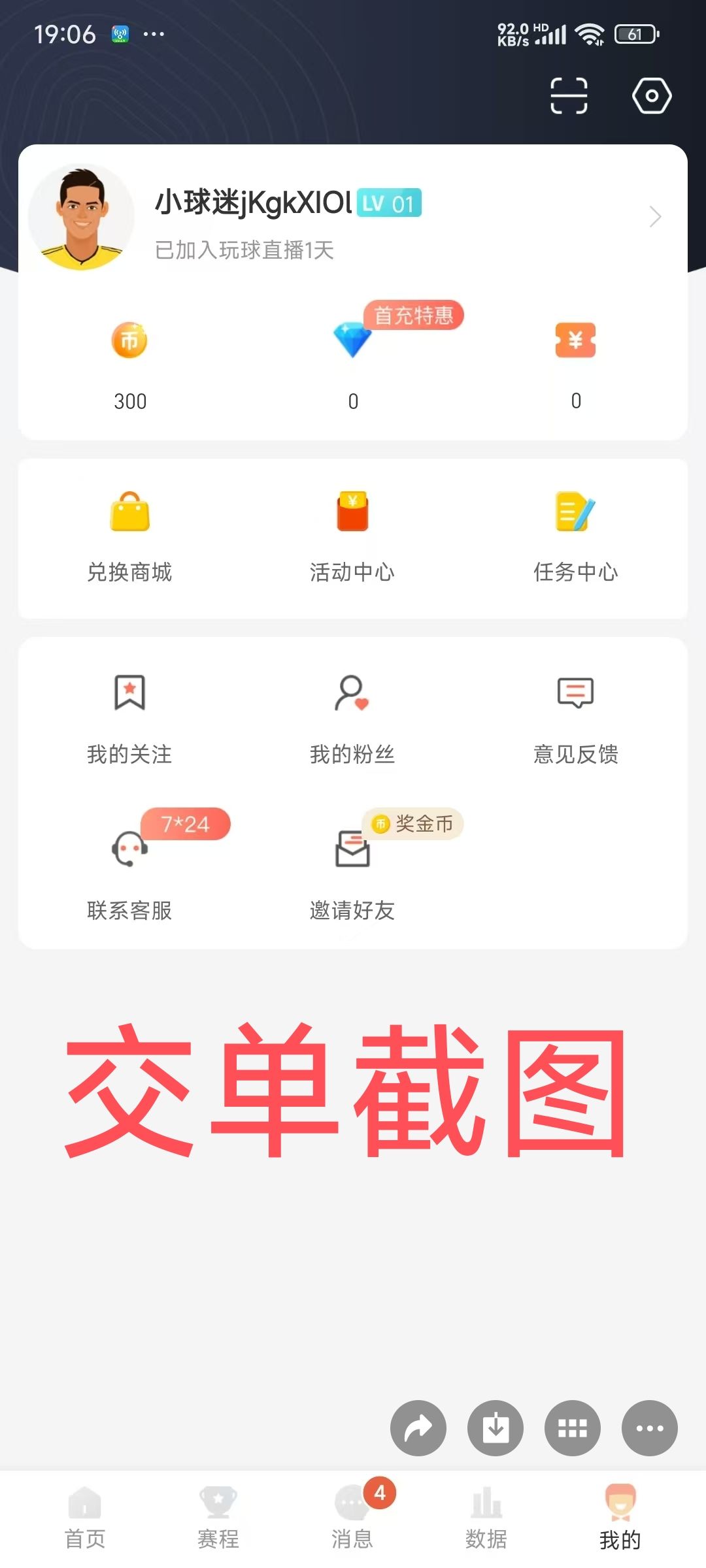The width and height of the screenshot is (706, 1568).
Task: Open 邀请好友 to earn coins
Action: tap(353, 872)
